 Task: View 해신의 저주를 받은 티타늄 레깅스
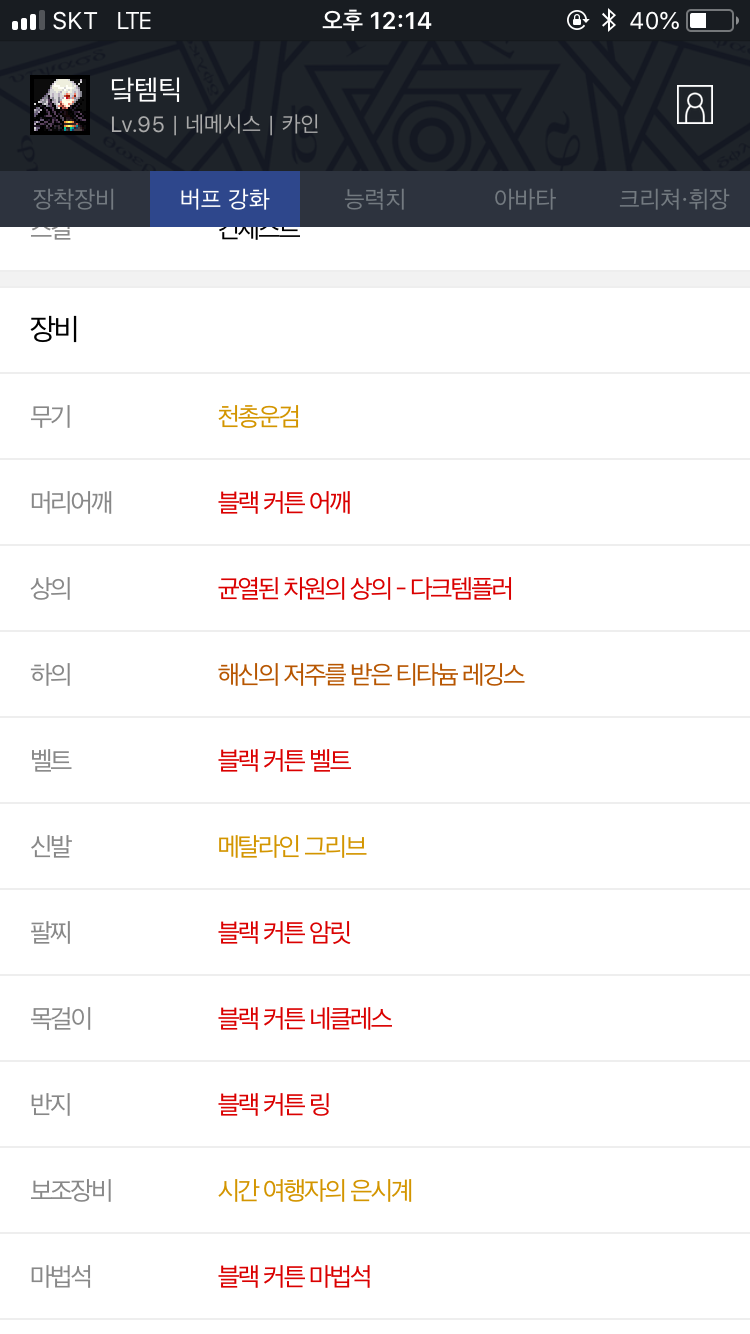[371, 674]
